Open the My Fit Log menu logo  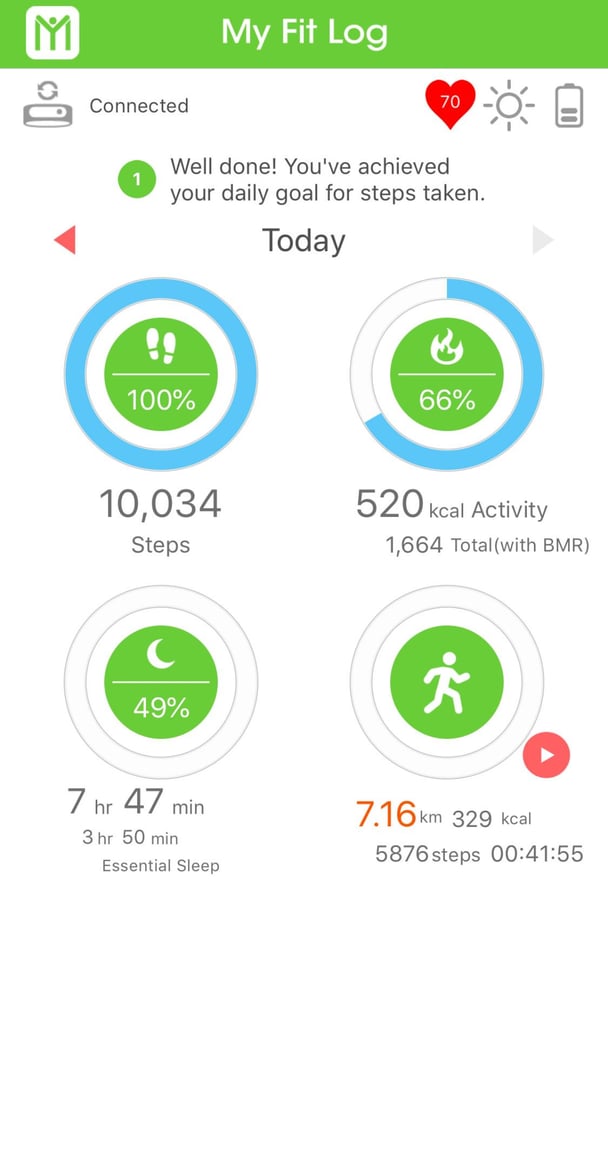coord(52,33)
